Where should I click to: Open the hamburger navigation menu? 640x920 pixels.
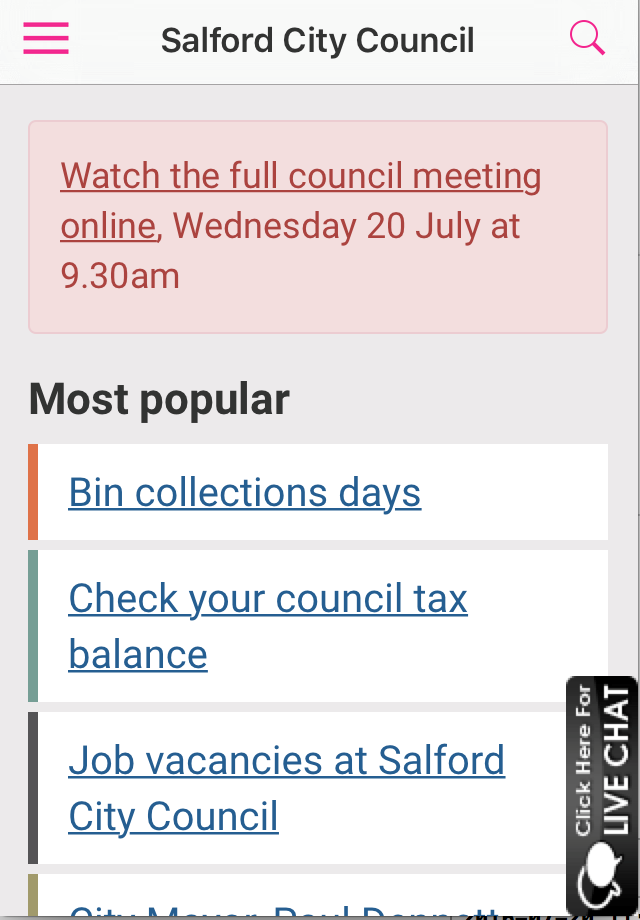46,39
